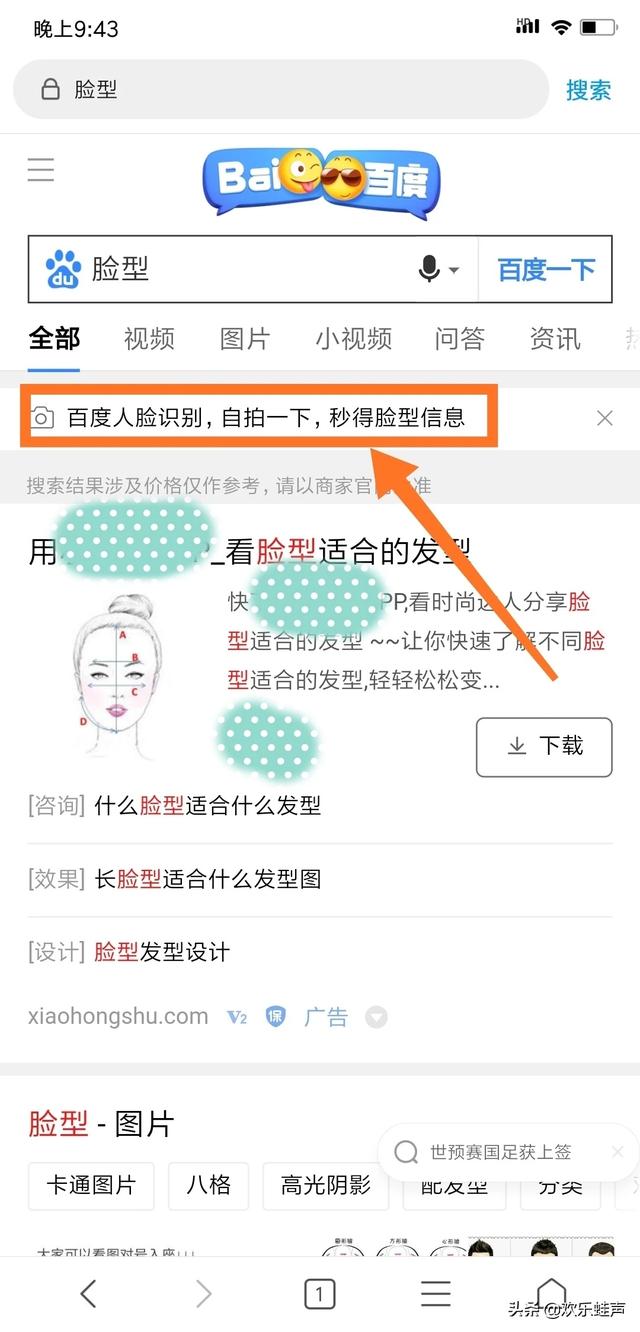Start voice search with the microphone icon
The width and height of the screenshot is (640, 1332).
click(x=430, y=269)
